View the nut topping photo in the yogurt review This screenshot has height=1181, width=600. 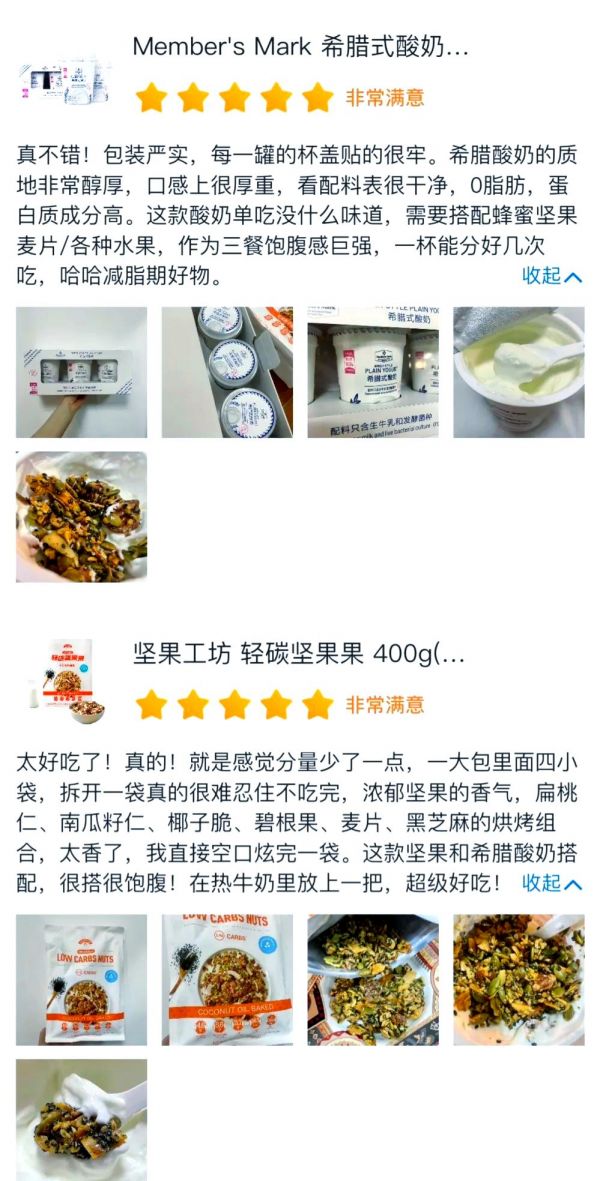pos(81,516)
